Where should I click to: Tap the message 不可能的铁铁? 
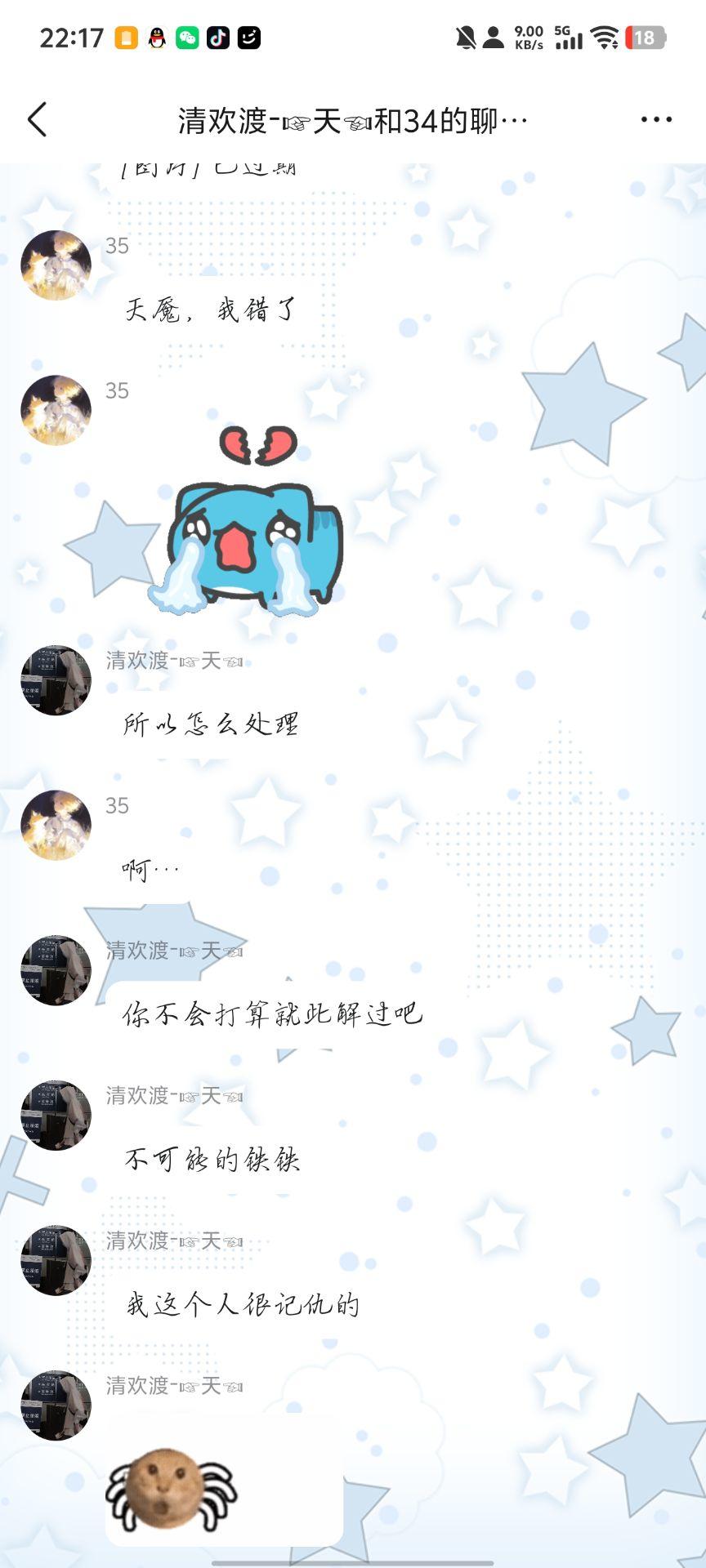(x=212, y=1158)
